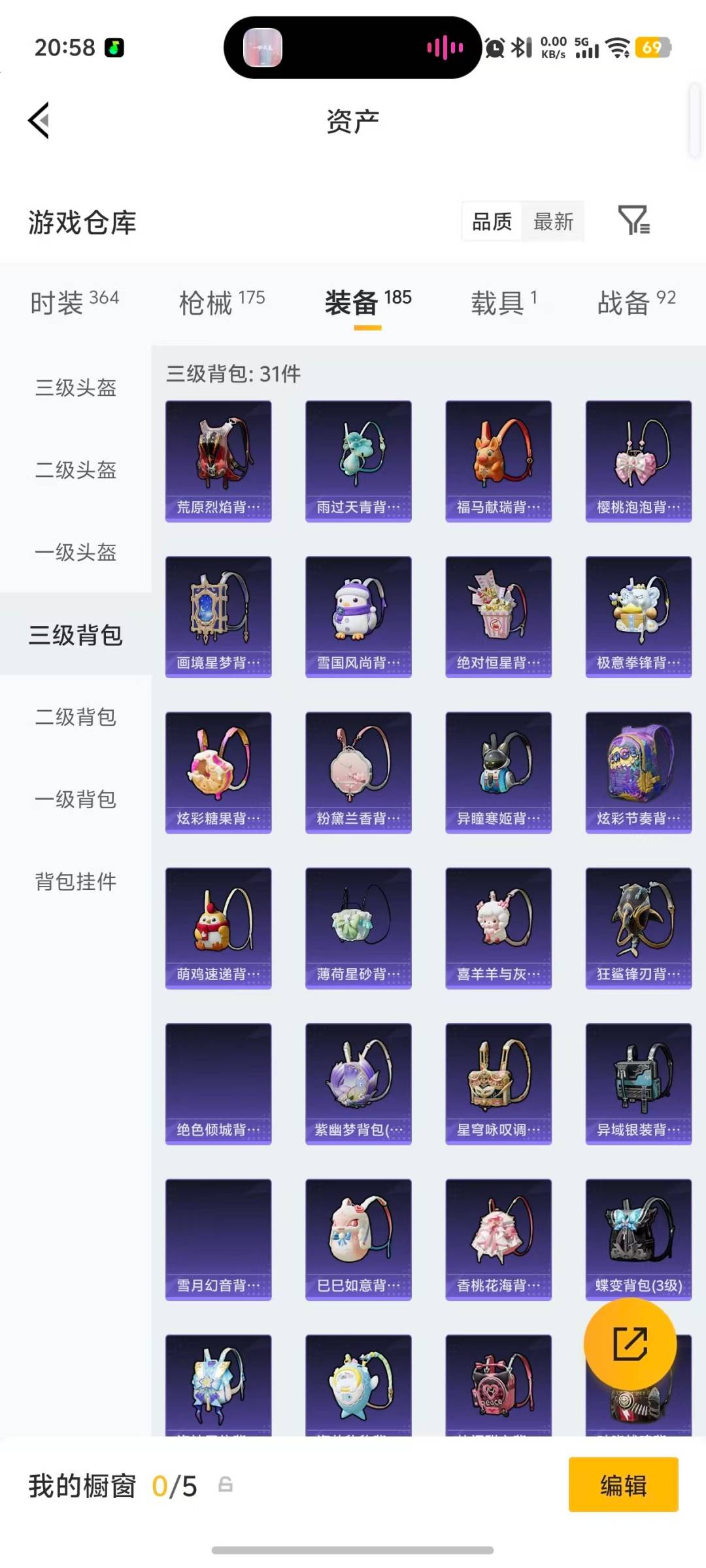Viewport: 706px width, 1568px height.
Task: Switch sorting to 最新
Action: [x=553, y=221]
